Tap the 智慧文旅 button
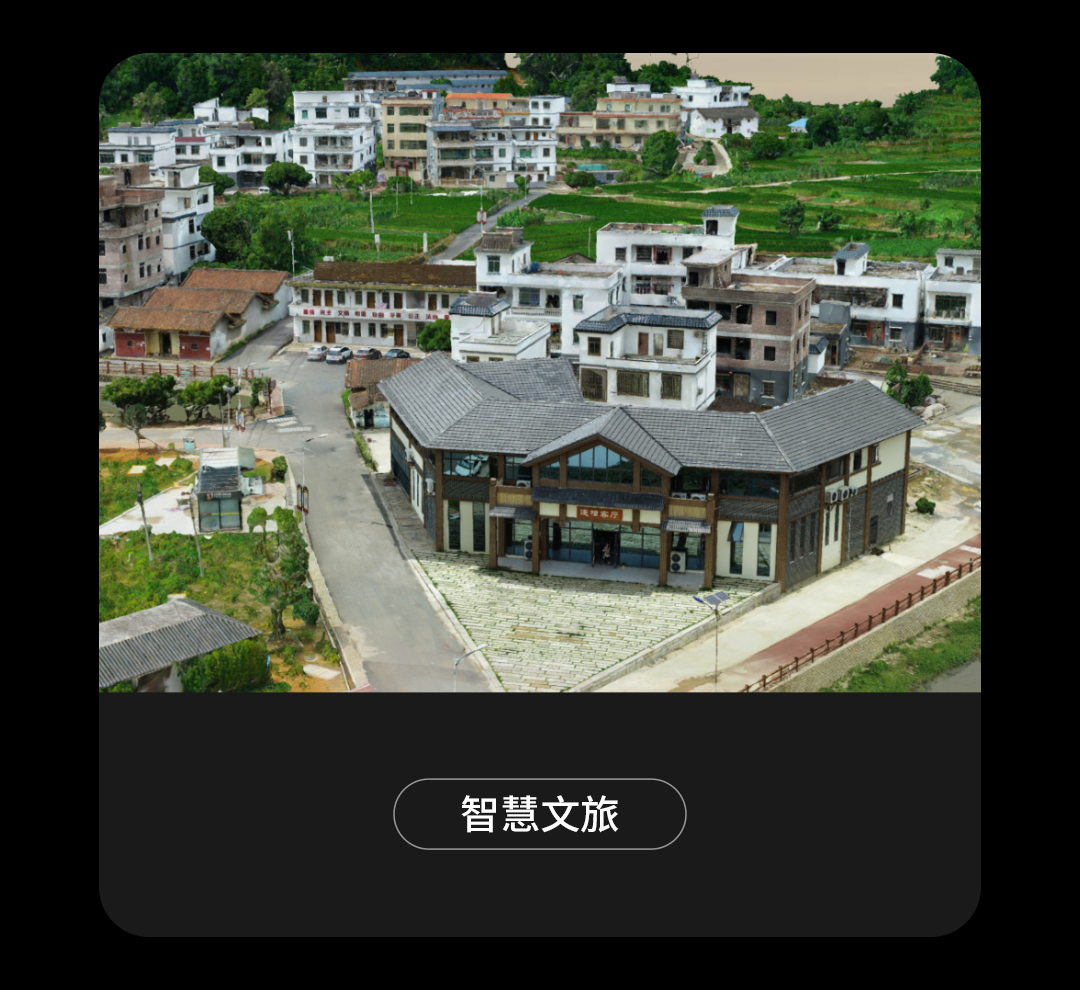The image size is (1080, 990). click(540, 814)
